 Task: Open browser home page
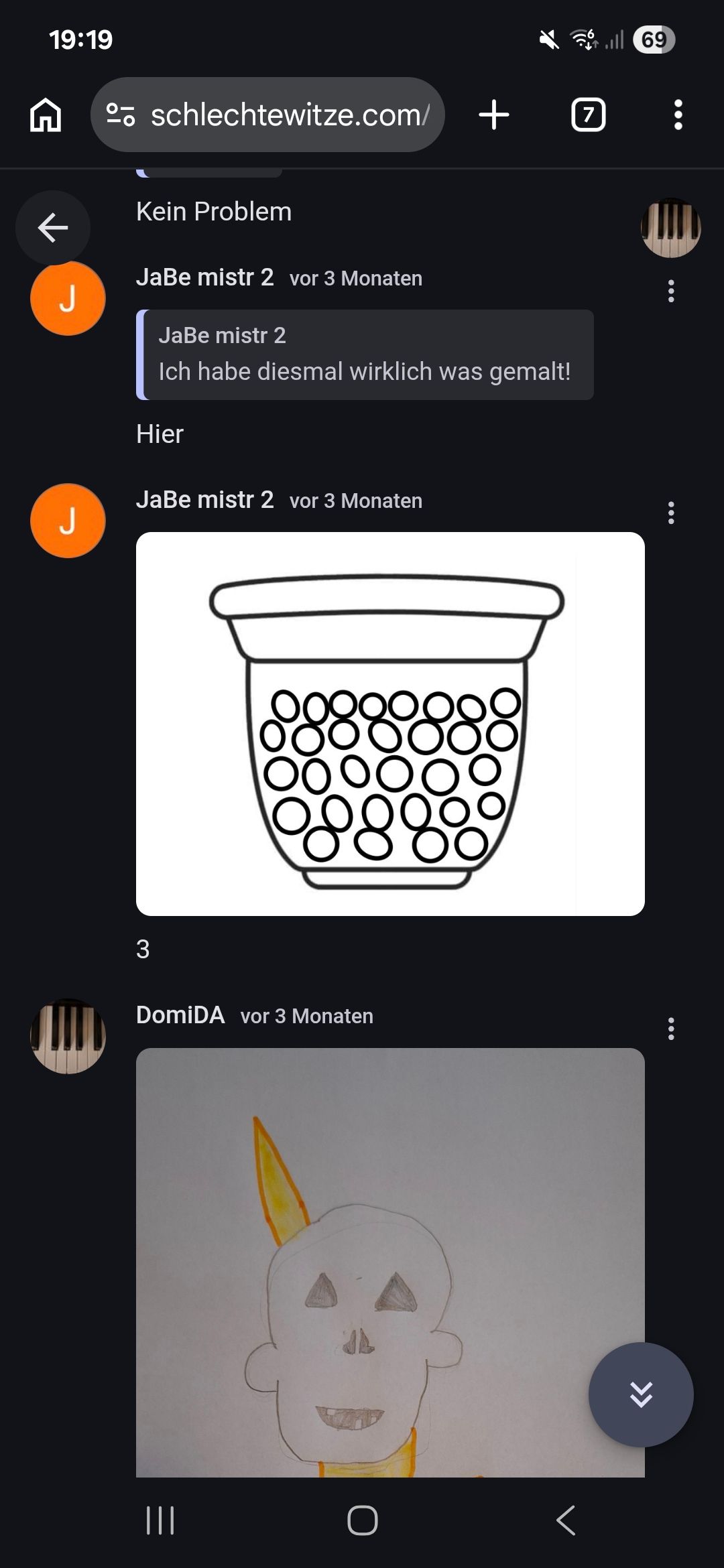pyautogui.click(x=46, y=115)
